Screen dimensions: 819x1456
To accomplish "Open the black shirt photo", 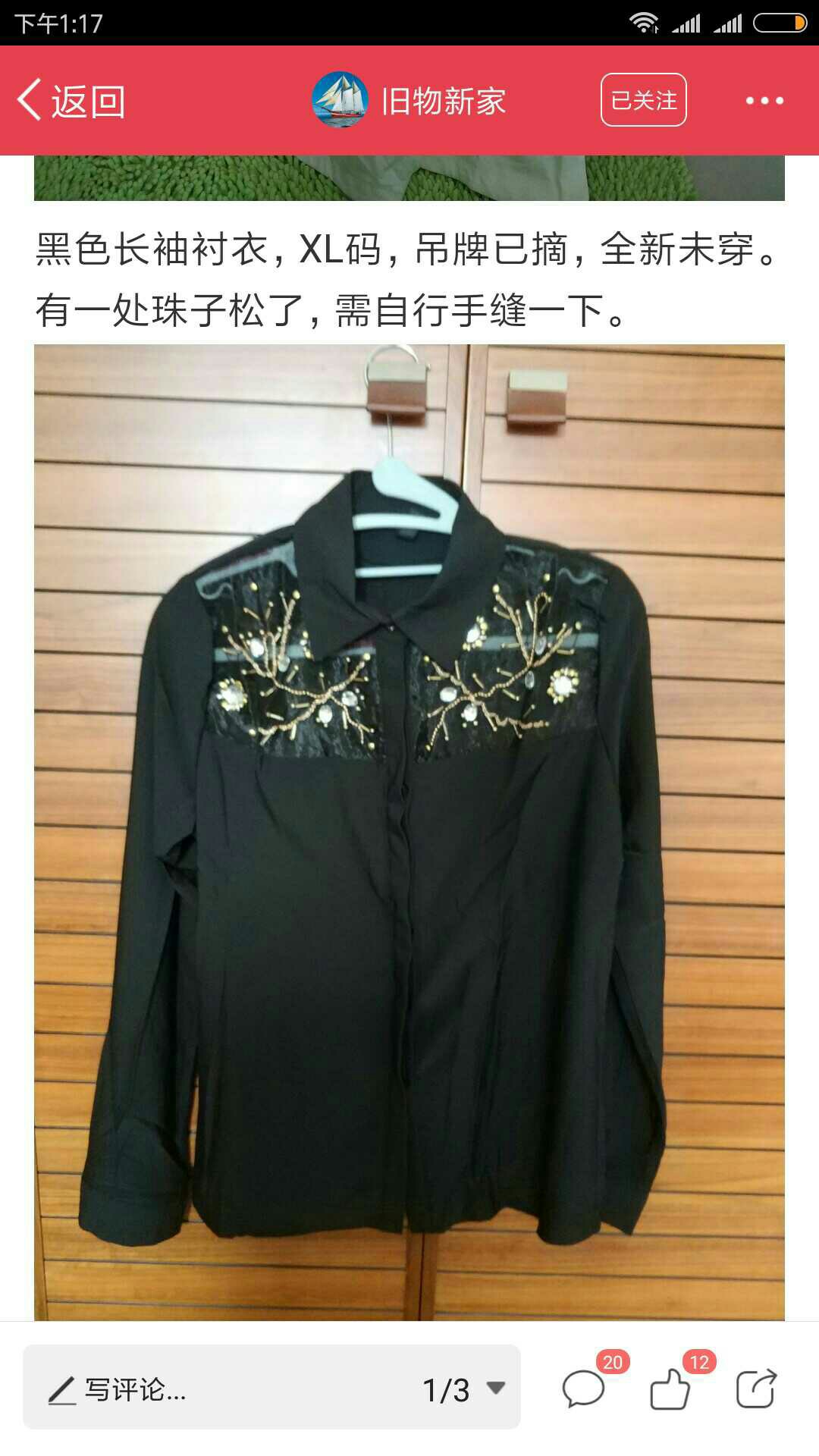I will click(409, 832).
